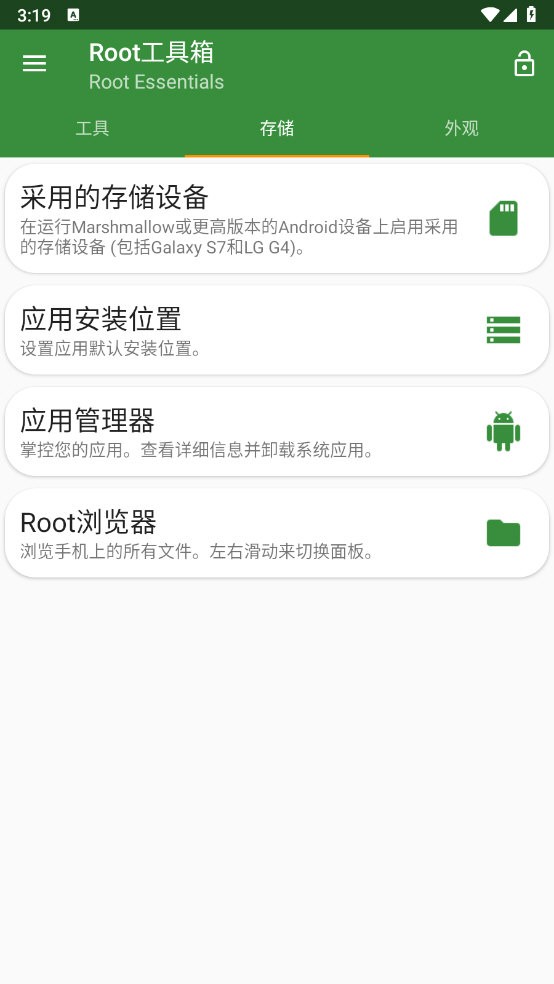Screen dimensions: 554x984
Task: Switch to the 外观 tab
Action: (461, 128)
